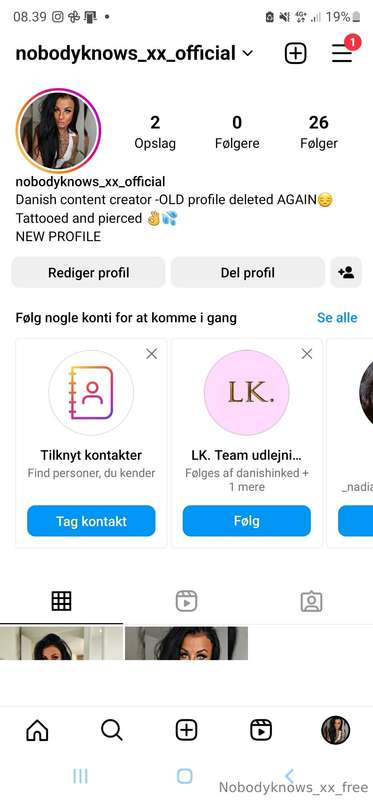Switch to the Reels profile tab
This screenshot has width=373, height=800.
(186, 601)
